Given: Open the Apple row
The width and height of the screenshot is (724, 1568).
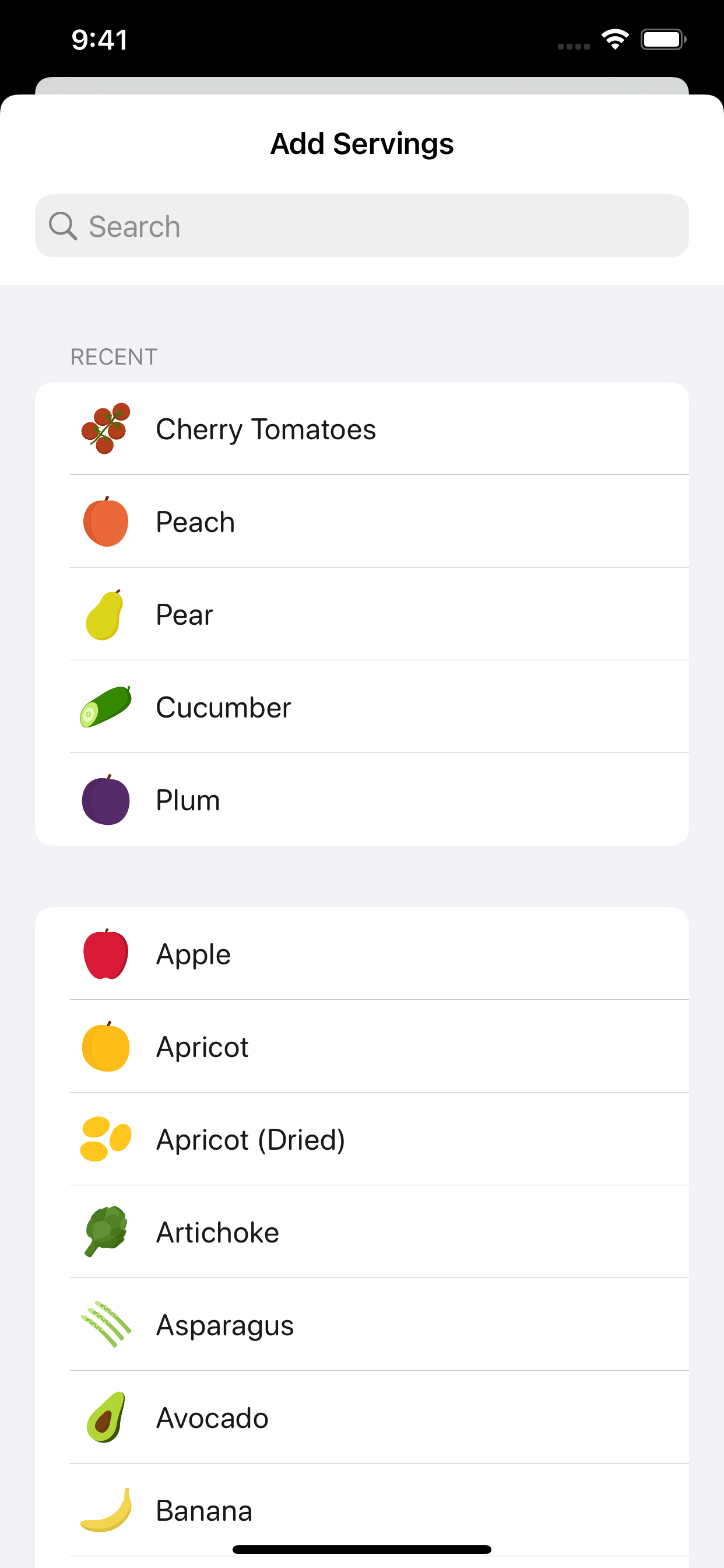Looking at the screenshot, I should tap(361, 954).
